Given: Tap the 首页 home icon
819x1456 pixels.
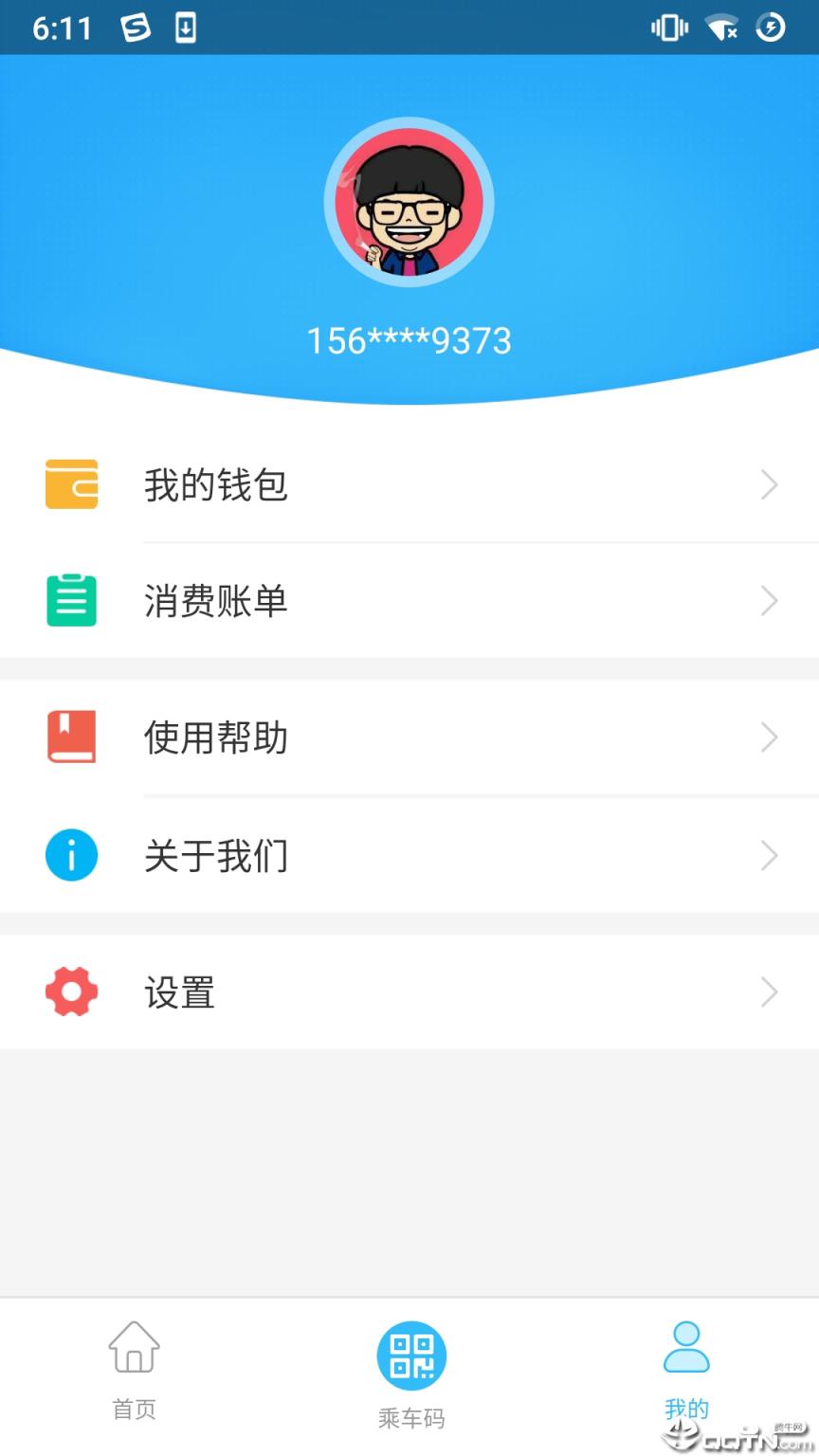Looking at the screenshot, I should tap(133, 1344).
